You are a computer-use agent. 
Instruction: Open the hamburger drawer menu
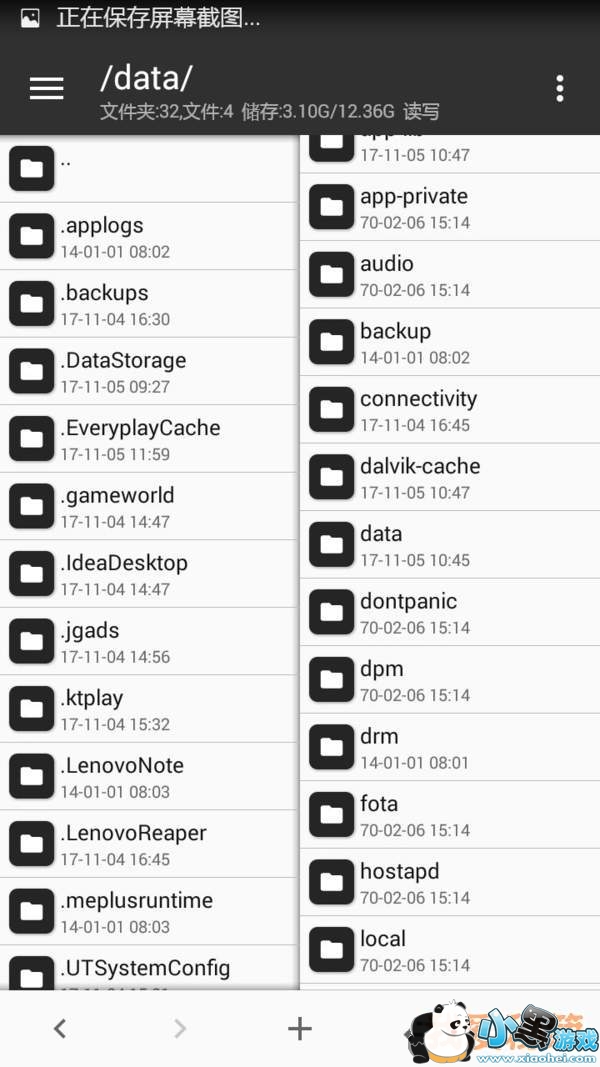[46, 88]
